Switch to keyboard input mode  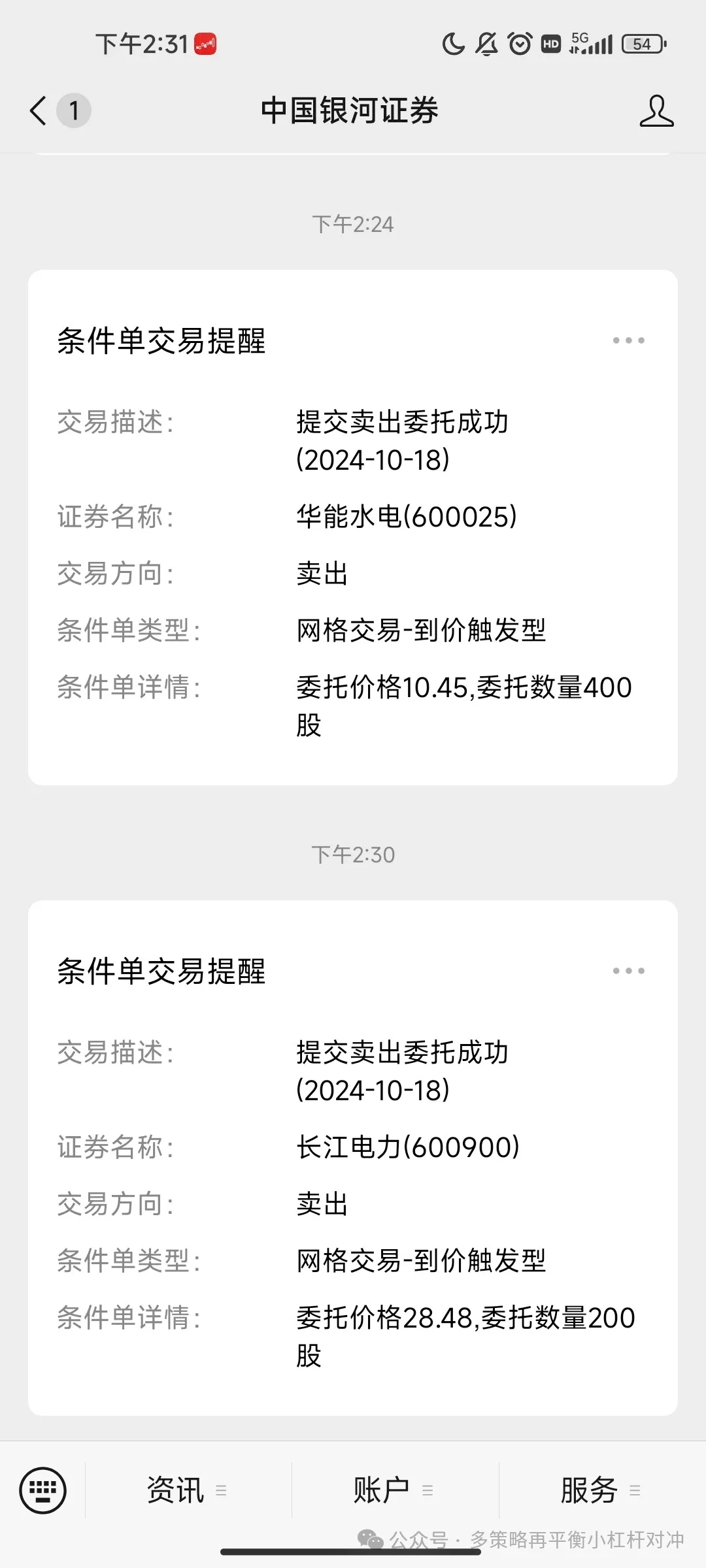[43, 1490]
